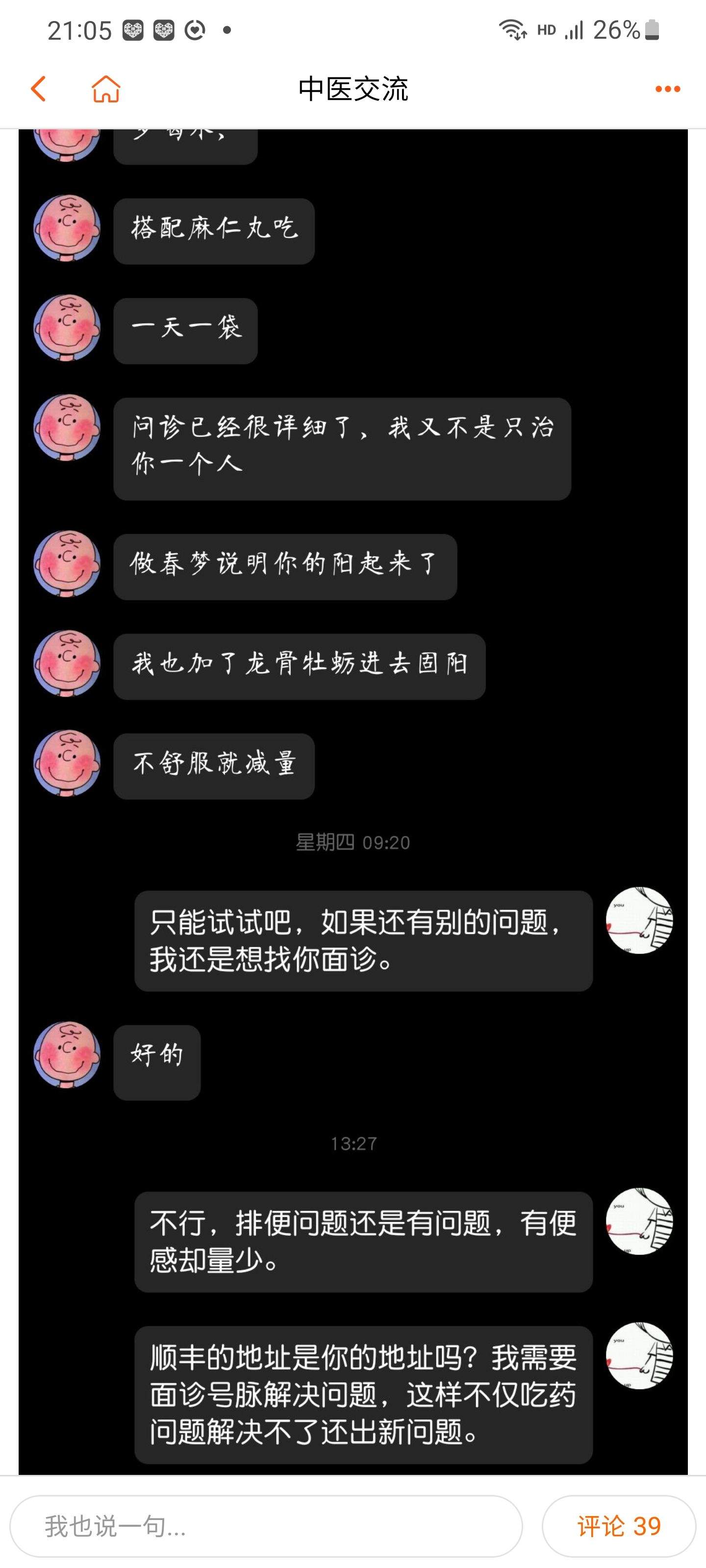Open the 评论 39 comments button
This screenshot has width=706, height=1568.
point(619,1525)
